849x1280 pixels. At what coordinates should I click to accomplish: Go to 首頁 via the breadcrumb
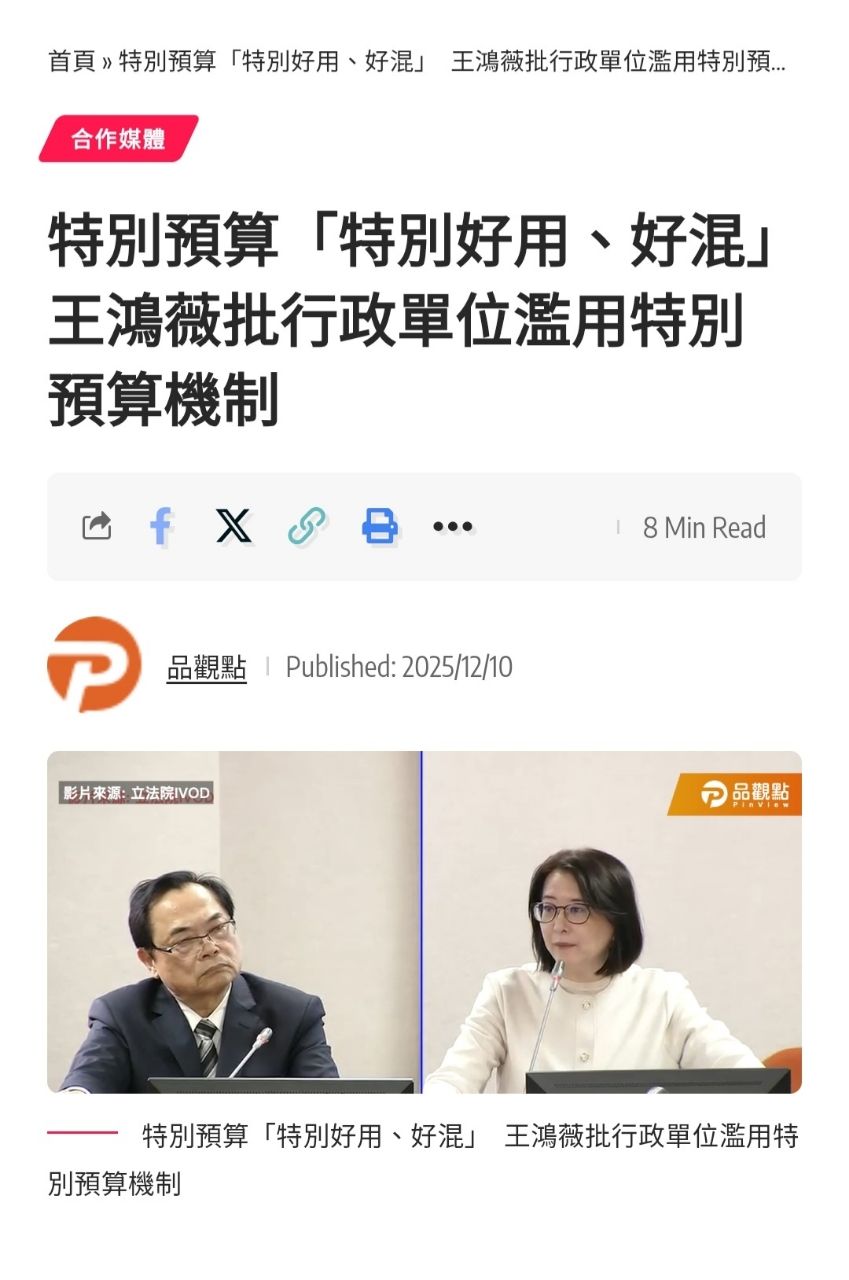[71, 61]
